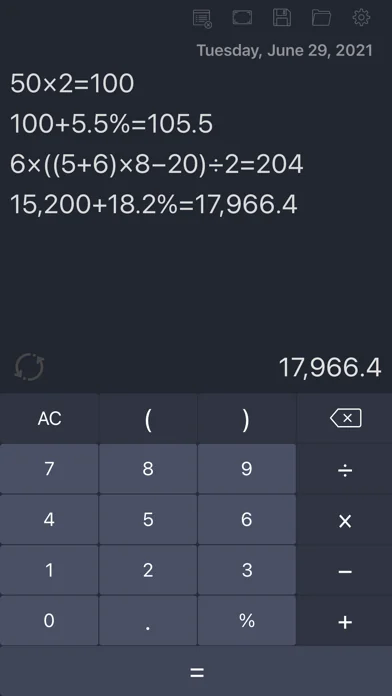Image resolution: width=392 pixels, height=696 pixels.
Task: Enter digit 7
Action: pyautogui.click(x=49, y=469)
